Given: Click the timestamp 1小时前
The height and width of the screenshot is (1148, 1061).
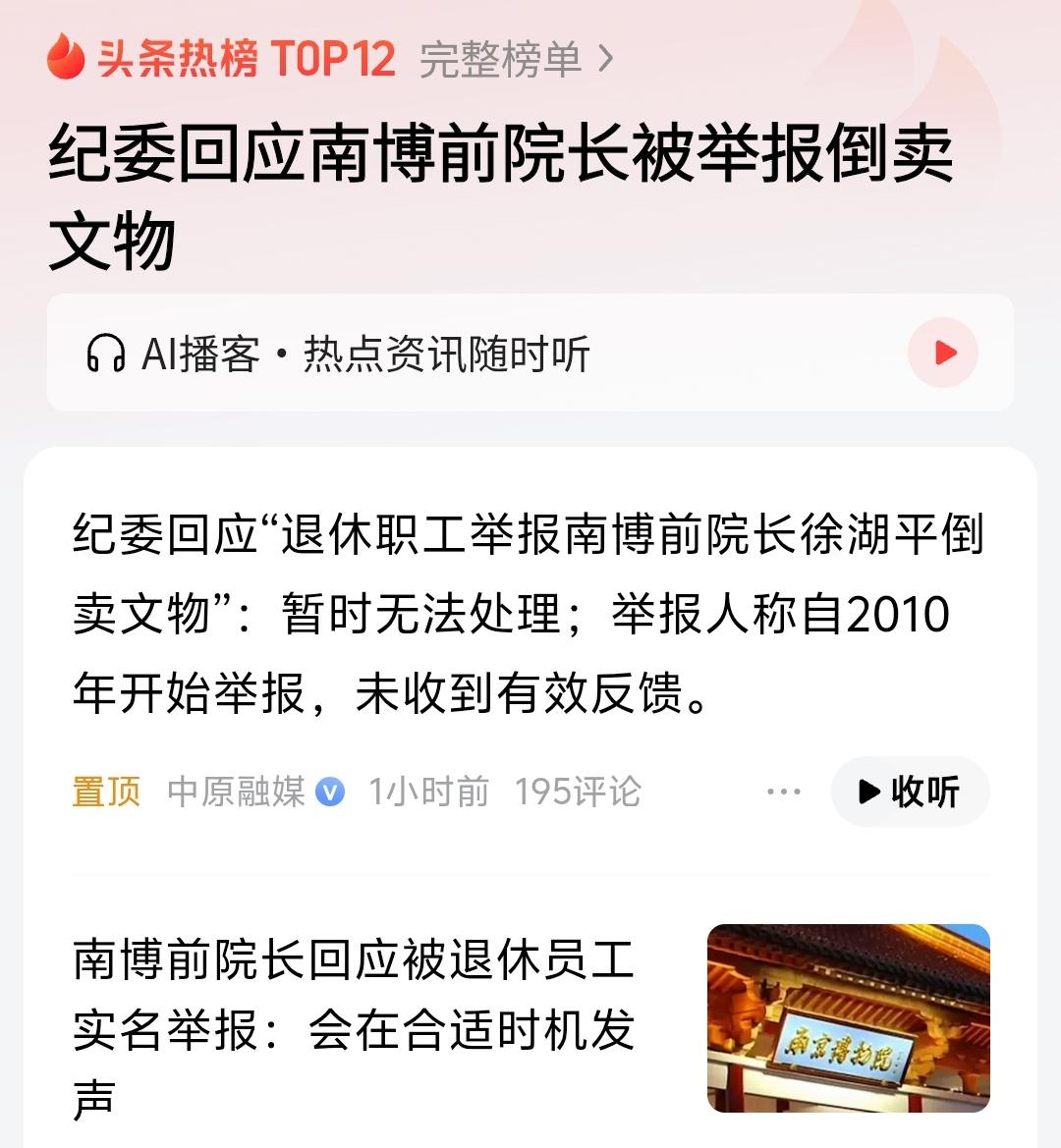Looking at the screenshot, I should point(428,791).
